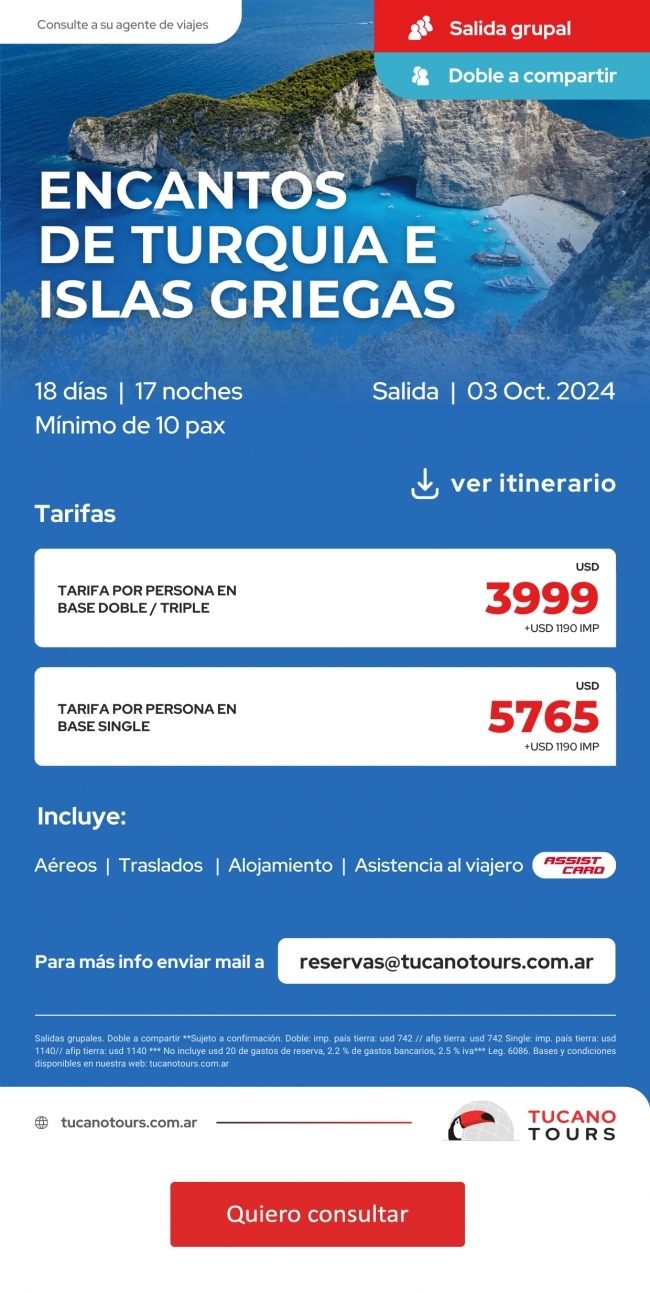Viewport: 650px width, 1293px height.
Task: Tap the Quiero consultar button
Action: click(x=317, y=1214)
